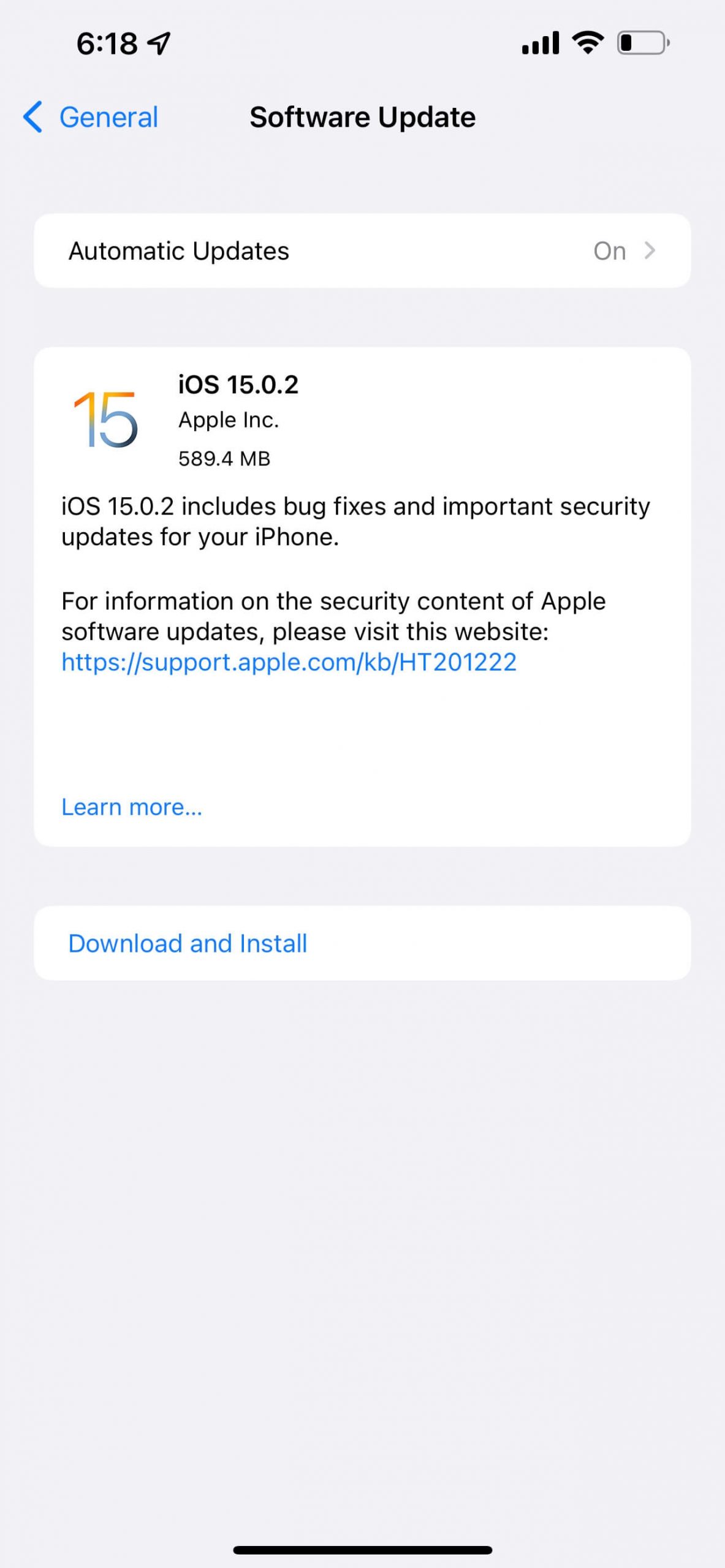Tap the On status for Automatic Updates
The width and height of the screenshot is (725, 1568).
tap(610, 250)
